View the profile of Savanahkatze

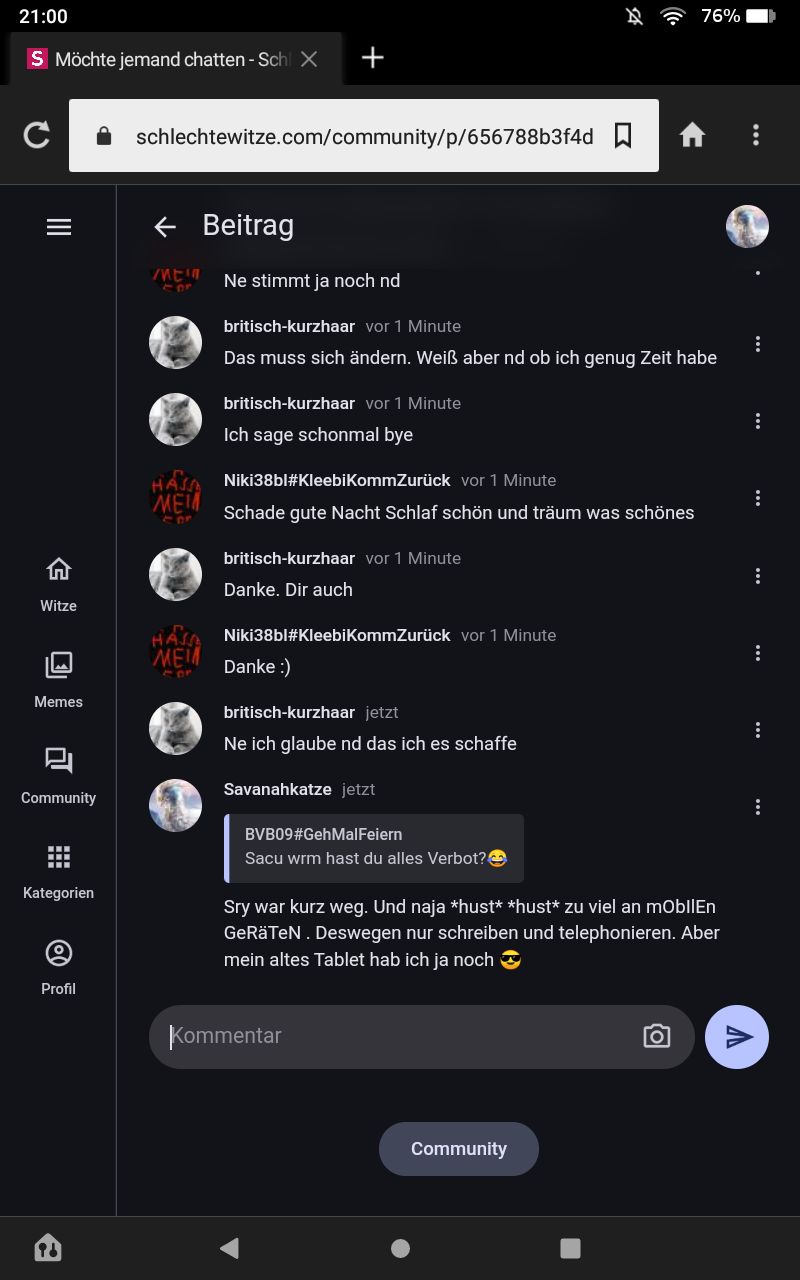pyautogui.click(x=175, y=805)
